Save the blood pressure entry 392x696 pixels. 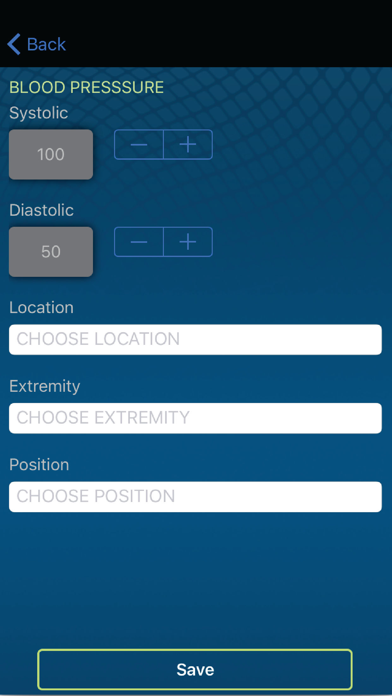[195, 669]
